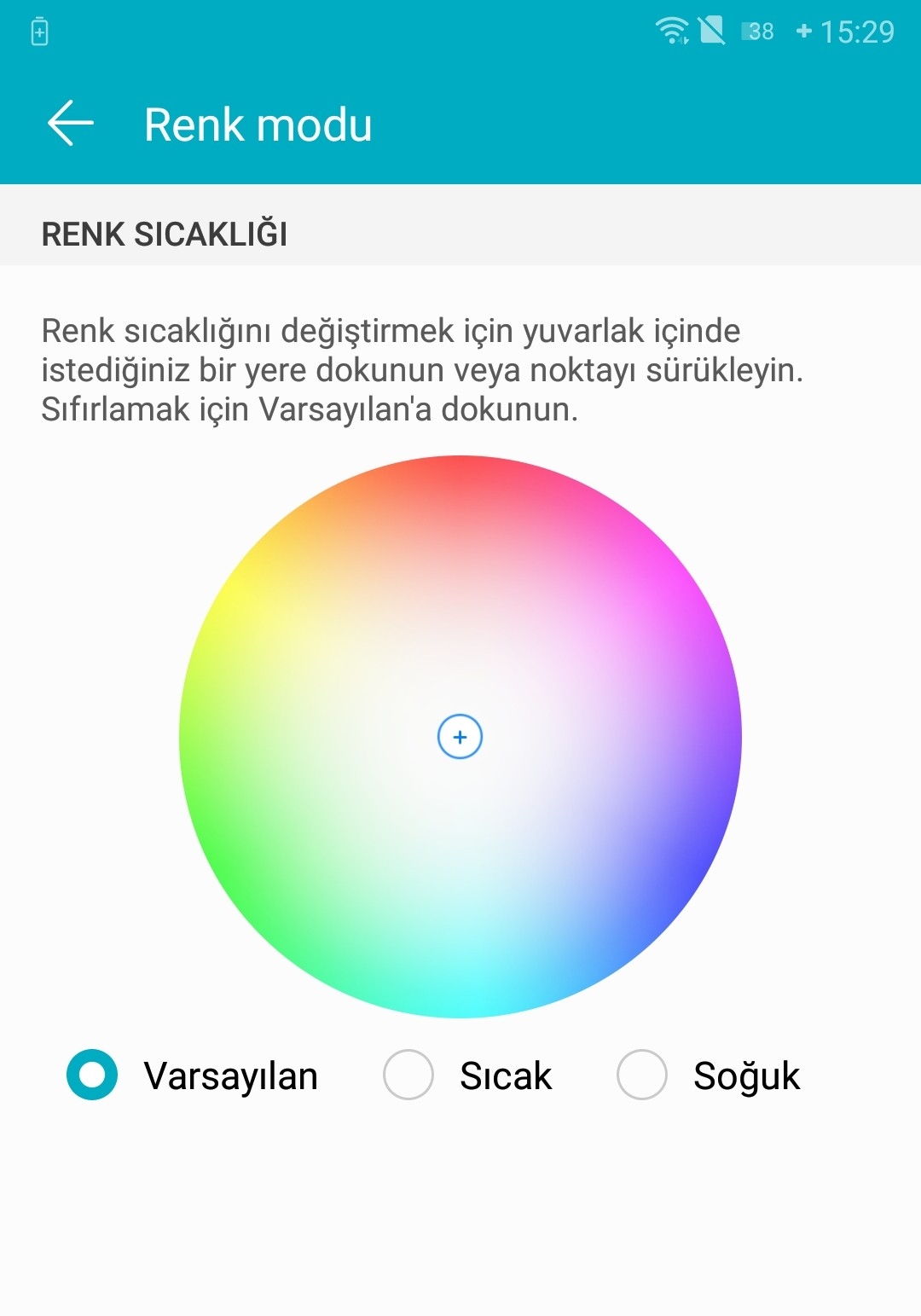
Task: Tap the Renk modu title
Action: (x=258, y=124)
